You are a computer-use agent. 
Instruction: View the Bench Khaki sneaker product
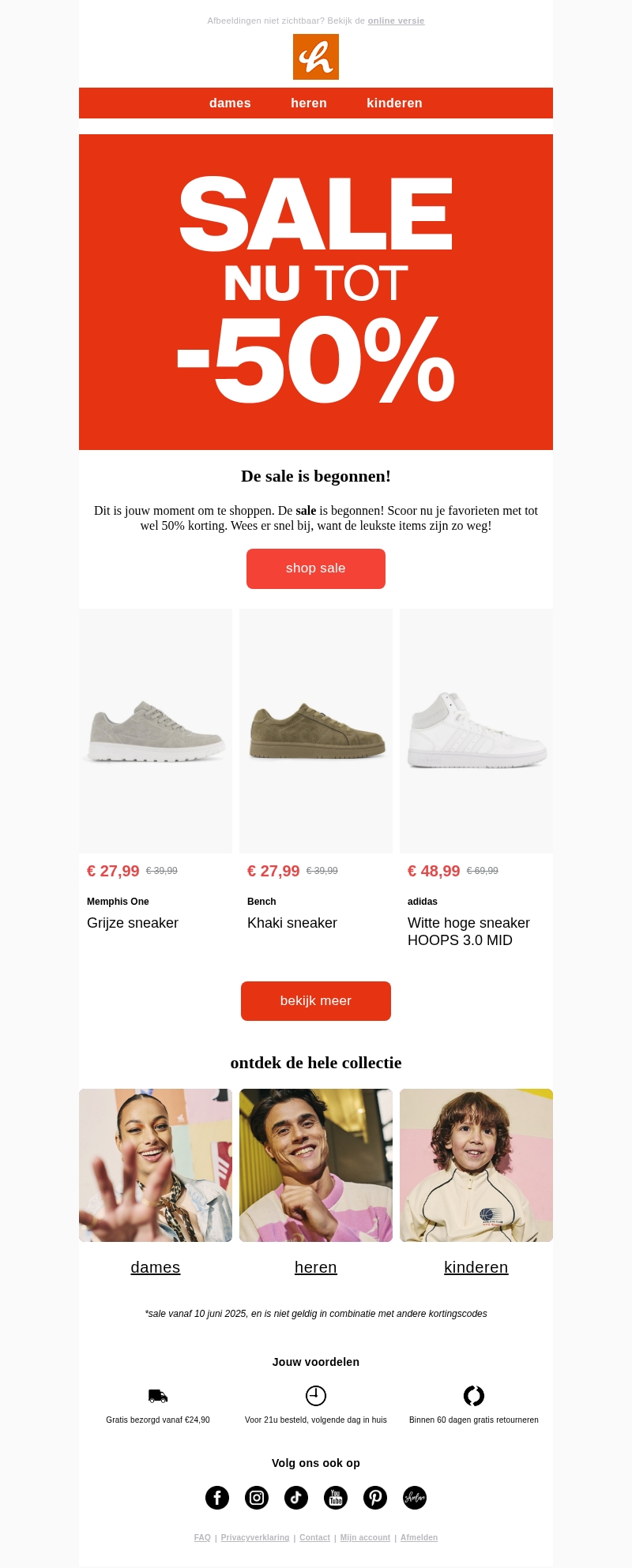click(x=316, y=731)
